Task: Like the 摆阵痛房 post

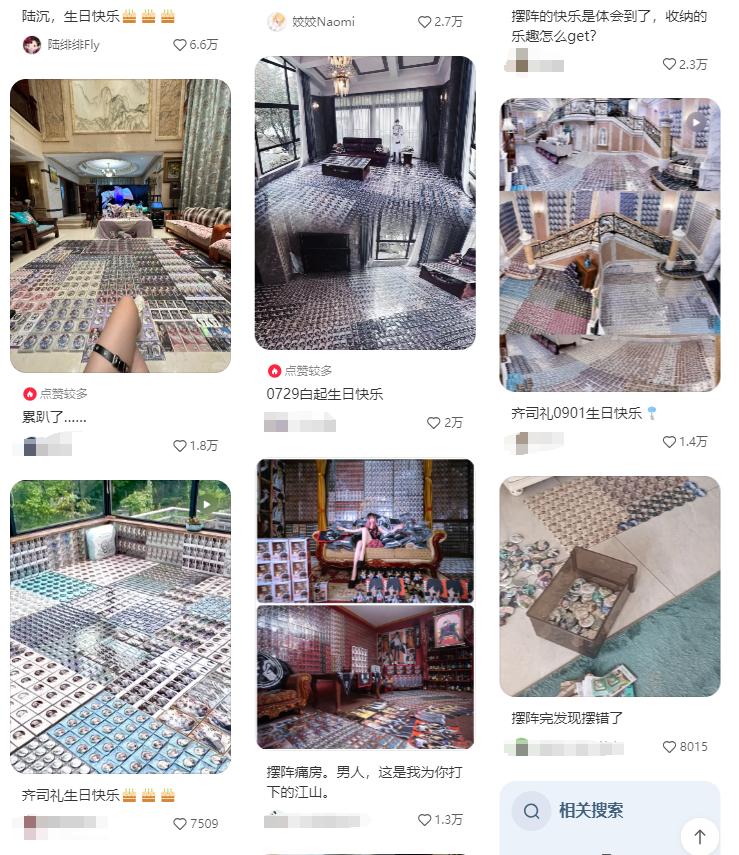Action: (x=425, y=820)
